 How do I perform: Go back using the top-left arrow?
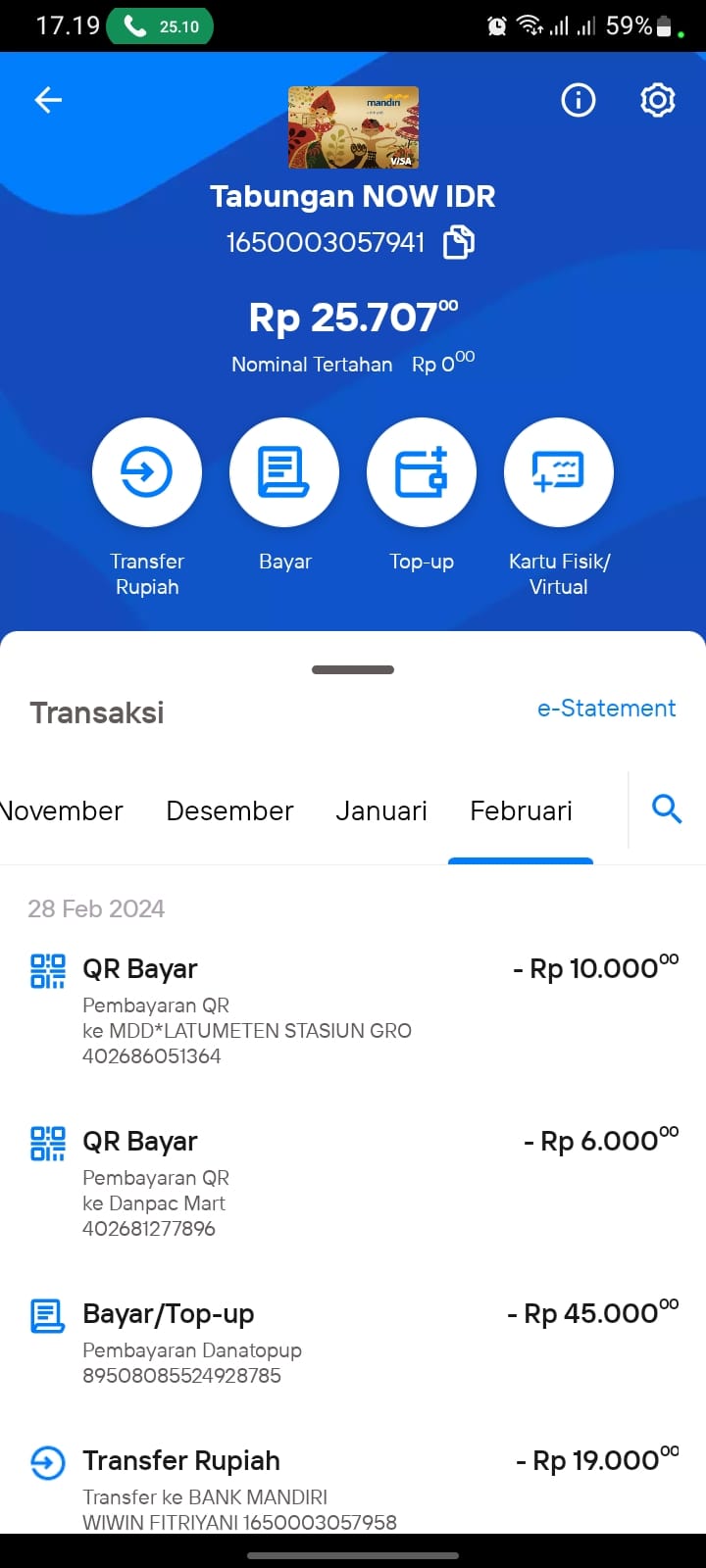tap(48, 100)
